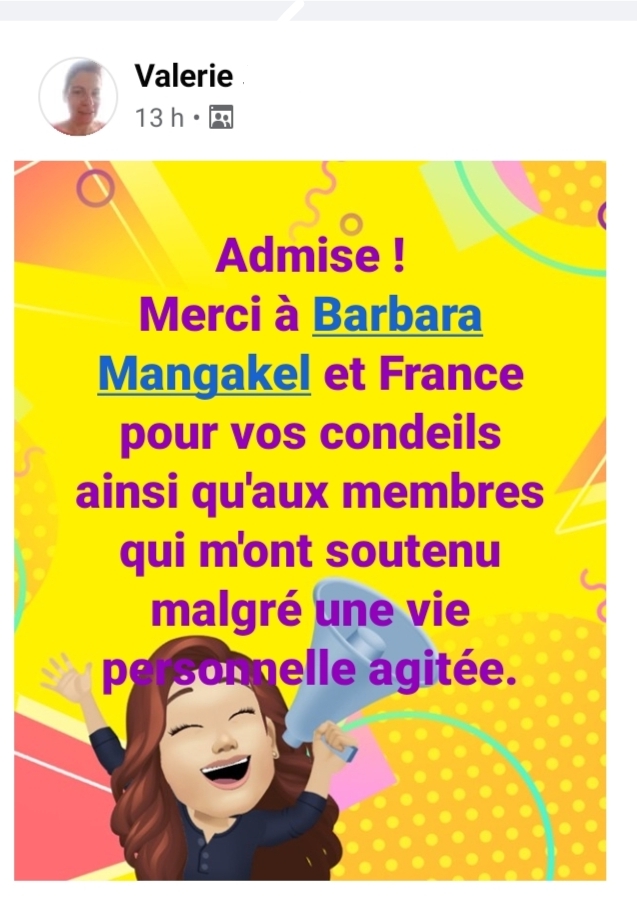Open Valerie's profile picture
Screen dimensions: 637x914
pos(78,96)
